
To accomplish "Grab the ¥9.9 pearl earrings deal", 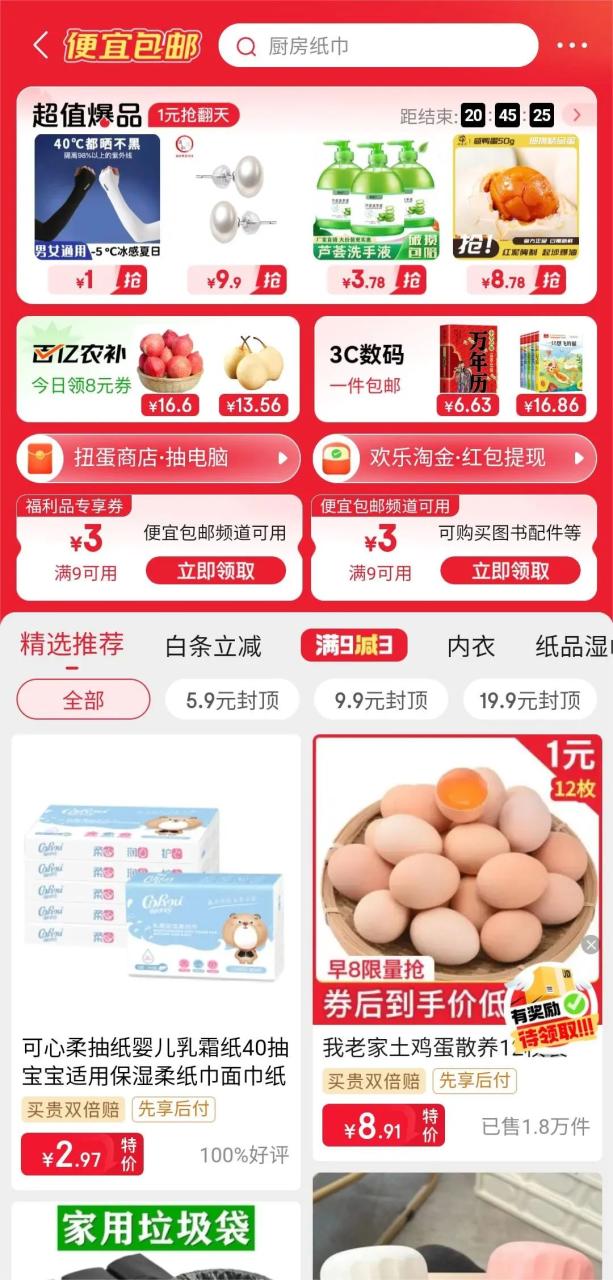I will tap(237, 280).
